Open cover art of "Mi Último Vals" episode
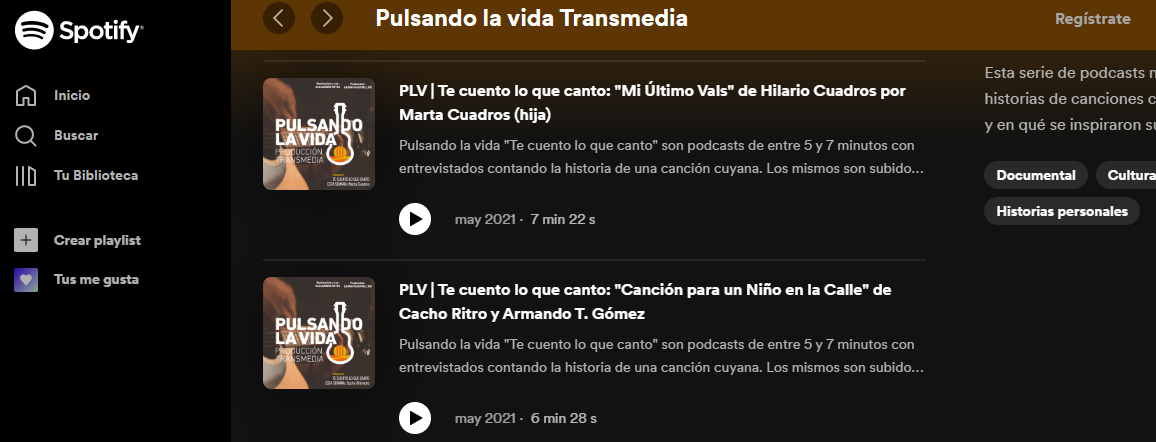Screen dimensions: 1156x442 click(318, 134)
